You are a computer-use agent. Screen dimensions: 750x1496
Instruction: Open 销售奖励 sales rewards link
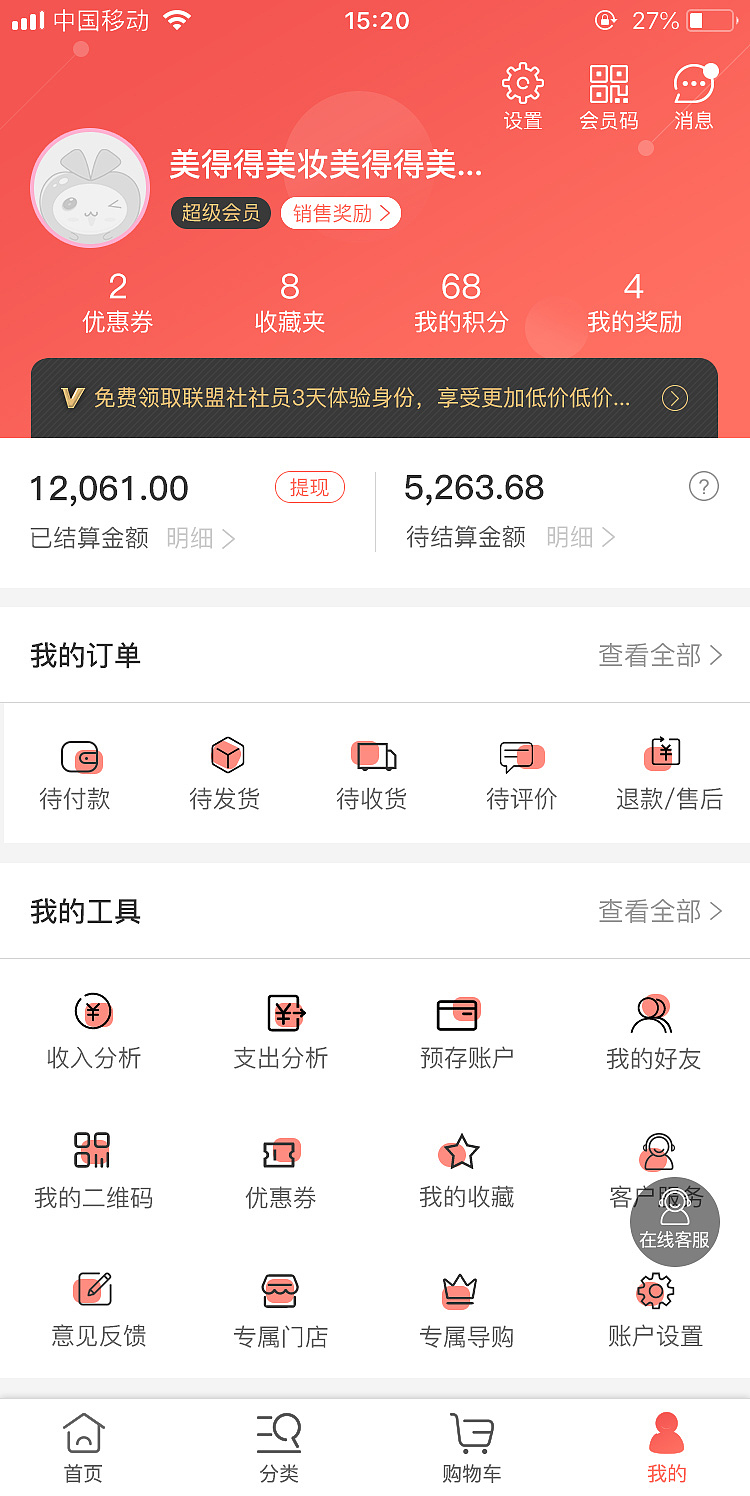[340, 213]
